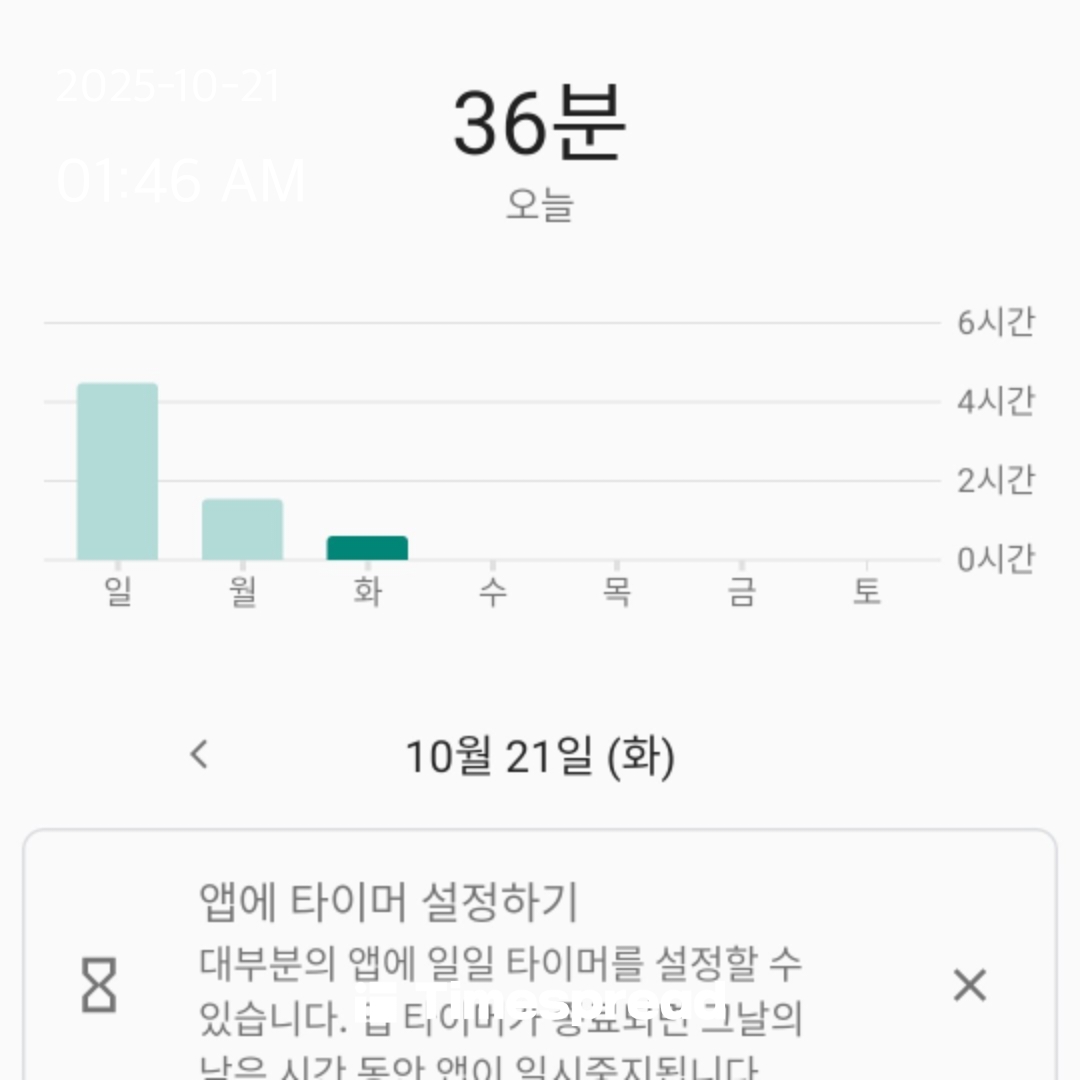Select the 월 bar in the chart
The height and width of the screenshot is (1080, 1080).
pos(242,529)
